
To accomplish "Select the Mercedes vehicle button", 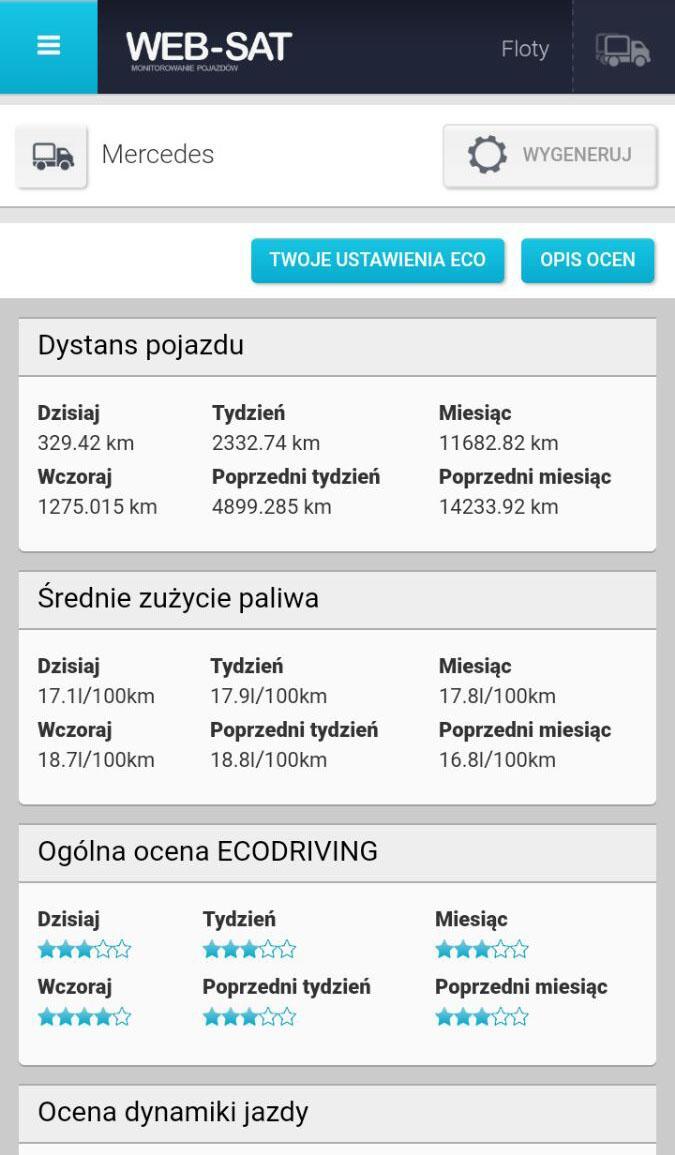I will point(52,155).
